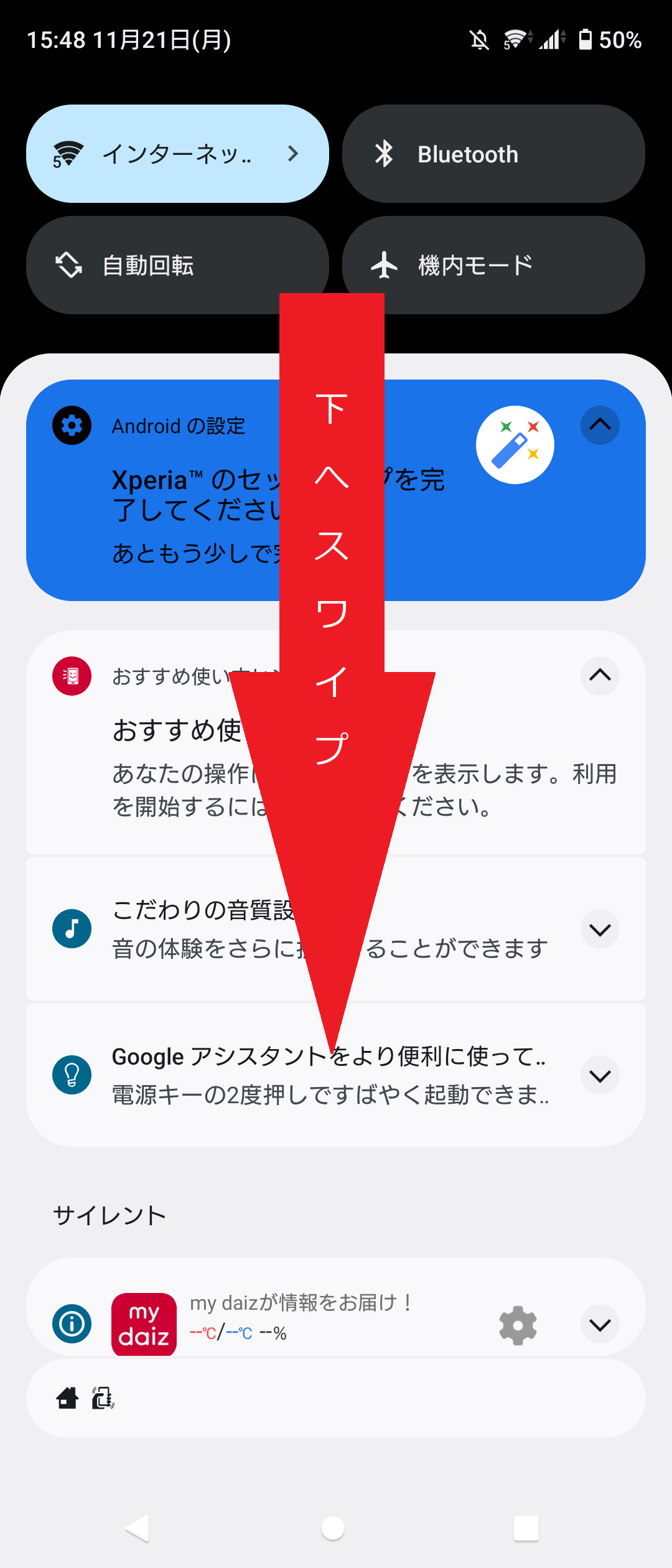Enable 機内モード airplane mode tile
The image size is (672, 1568).
click(492, 264)
